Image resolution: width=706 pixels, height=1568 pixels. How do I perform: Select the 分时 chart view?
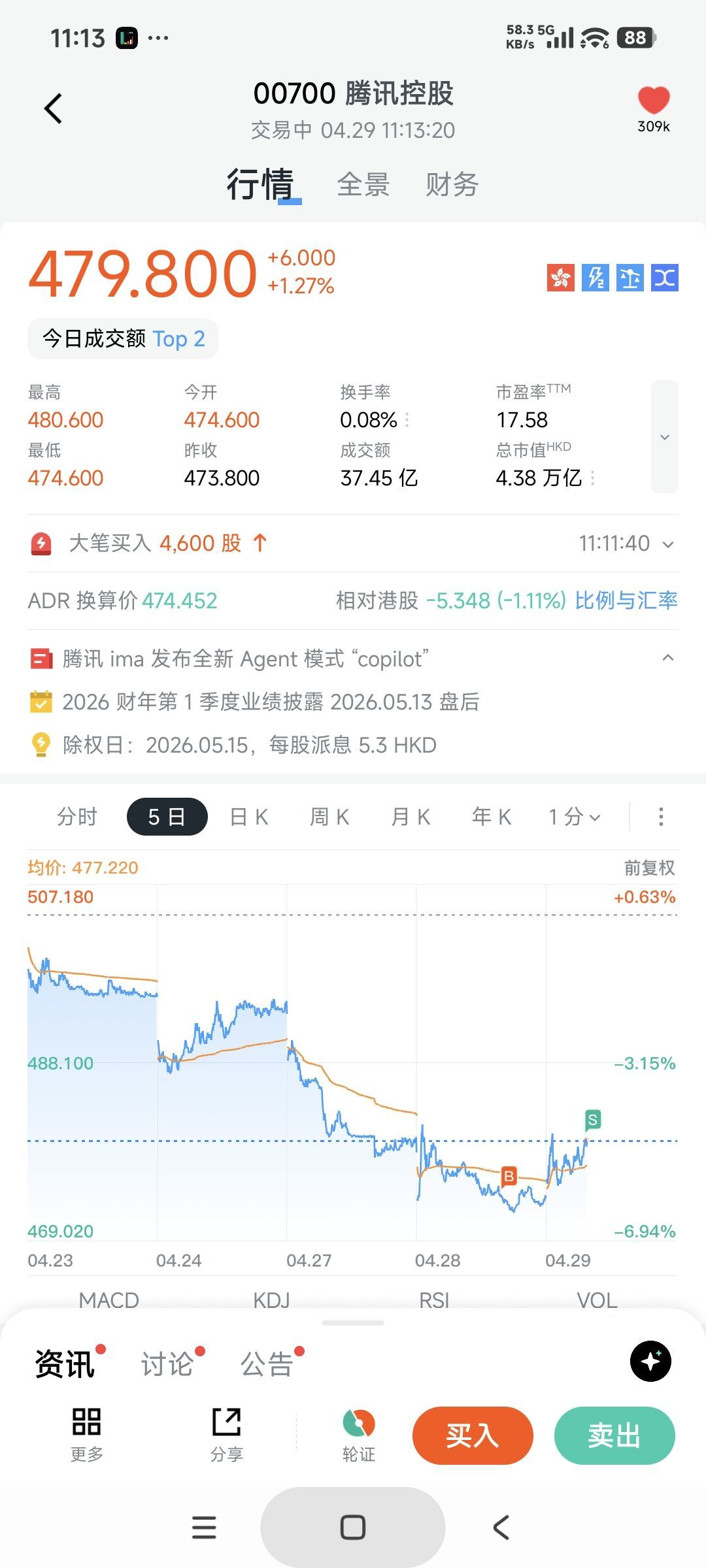77,817
